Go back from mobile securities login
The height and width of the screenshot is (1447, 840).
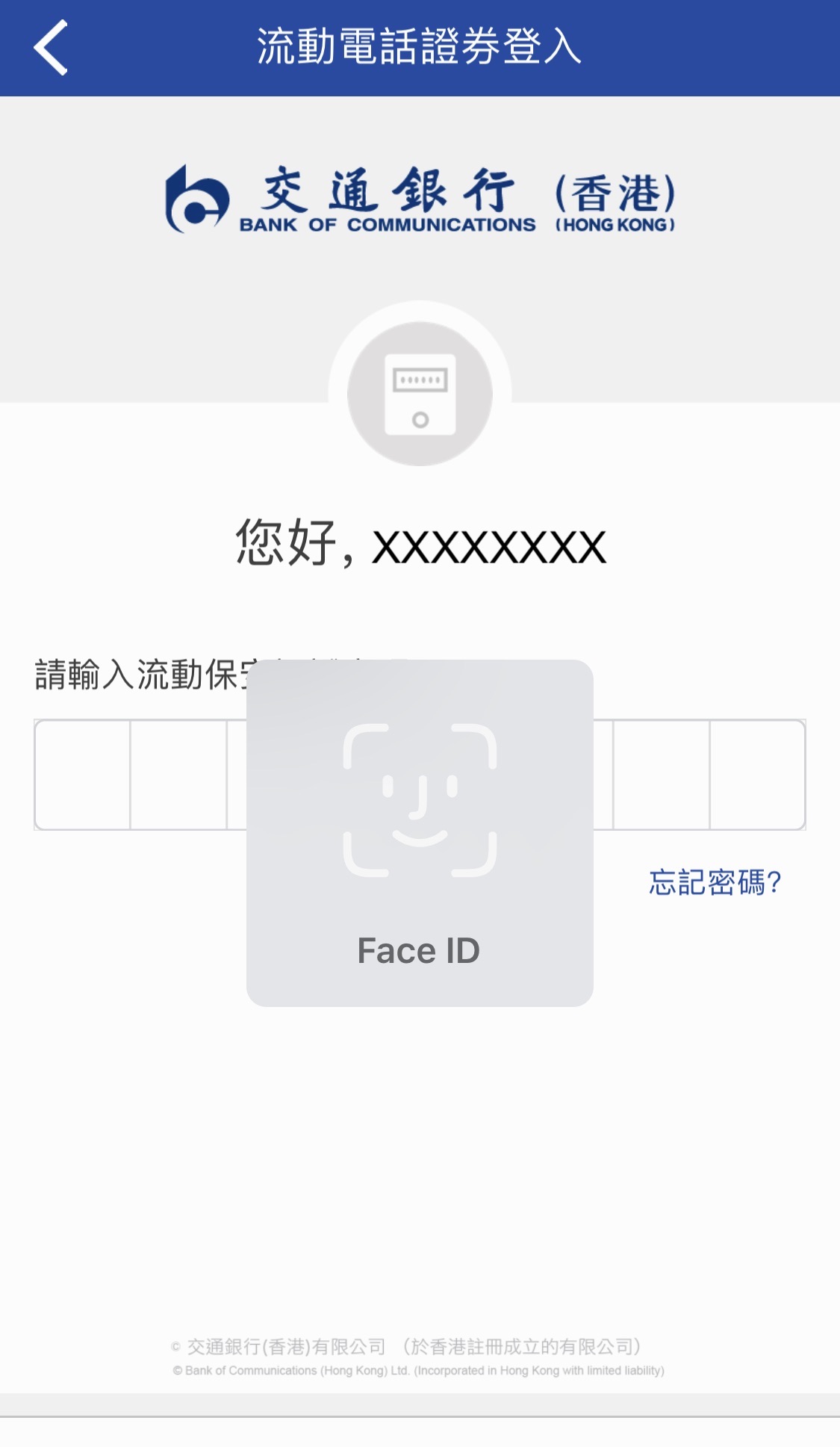(51, 48)
